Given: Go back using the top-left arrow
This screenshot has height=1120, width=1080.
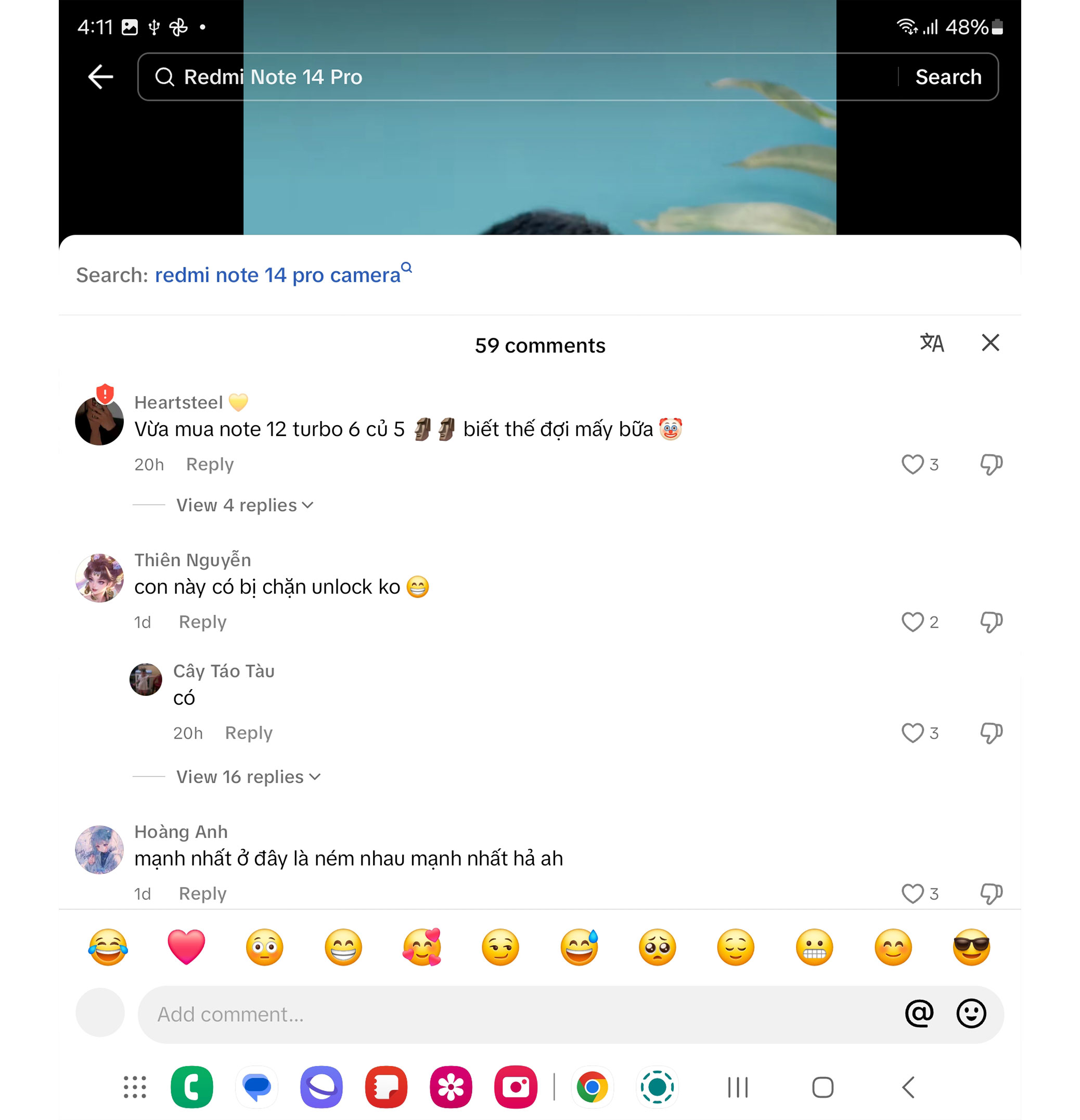Looking at the screenshot, I should click(x=100, y=77).
